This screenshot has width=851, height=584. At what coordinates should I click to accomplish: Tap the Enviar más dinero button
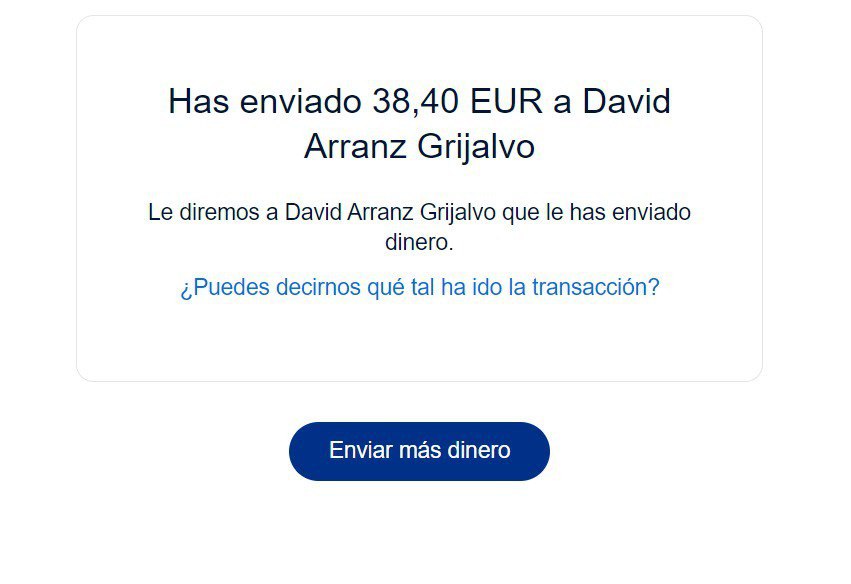pos(419,451)
